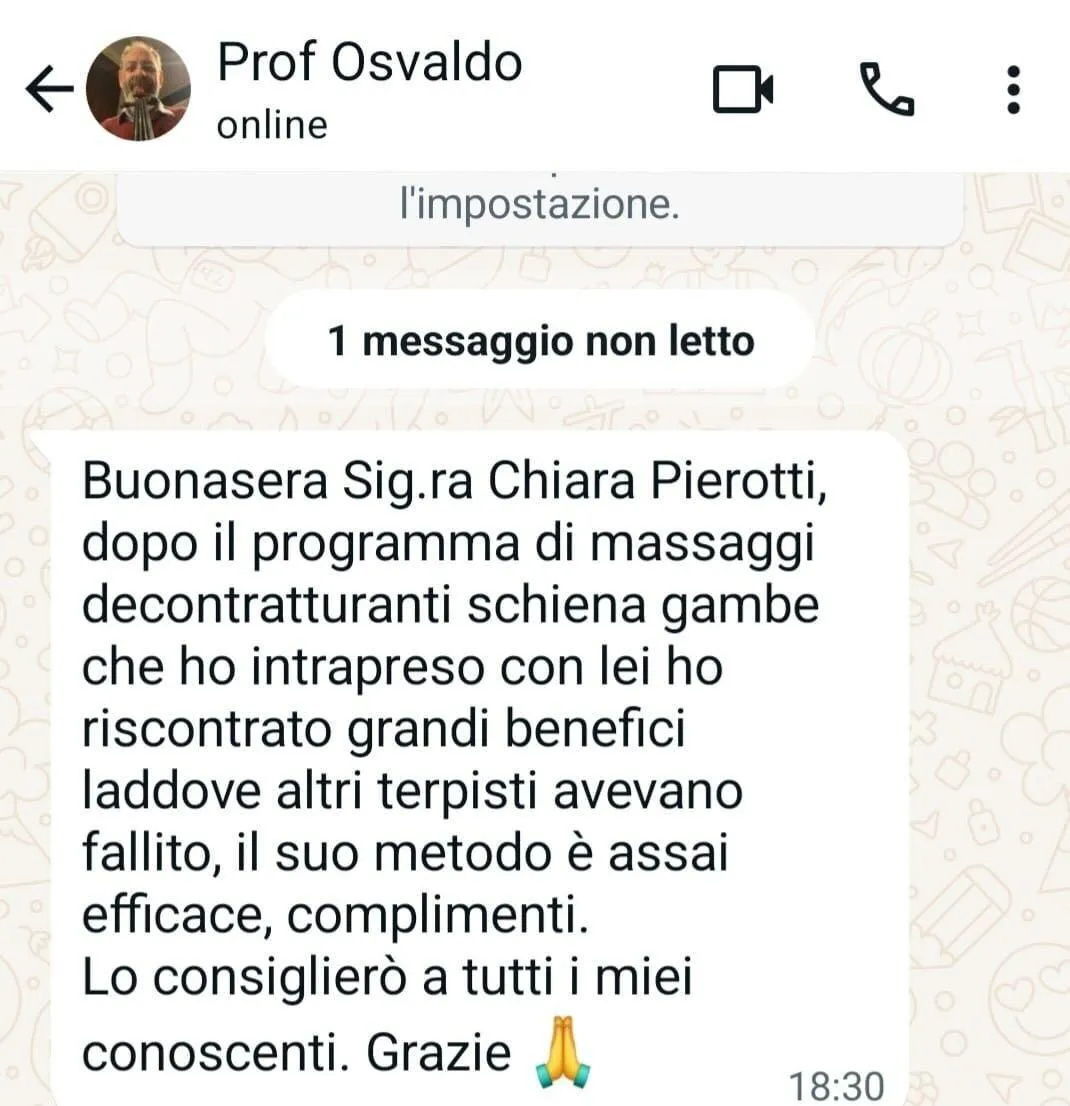Open the three-dot overflow menu
The width and height of the screenshot is (1070, 1106).
point(1013,89)
